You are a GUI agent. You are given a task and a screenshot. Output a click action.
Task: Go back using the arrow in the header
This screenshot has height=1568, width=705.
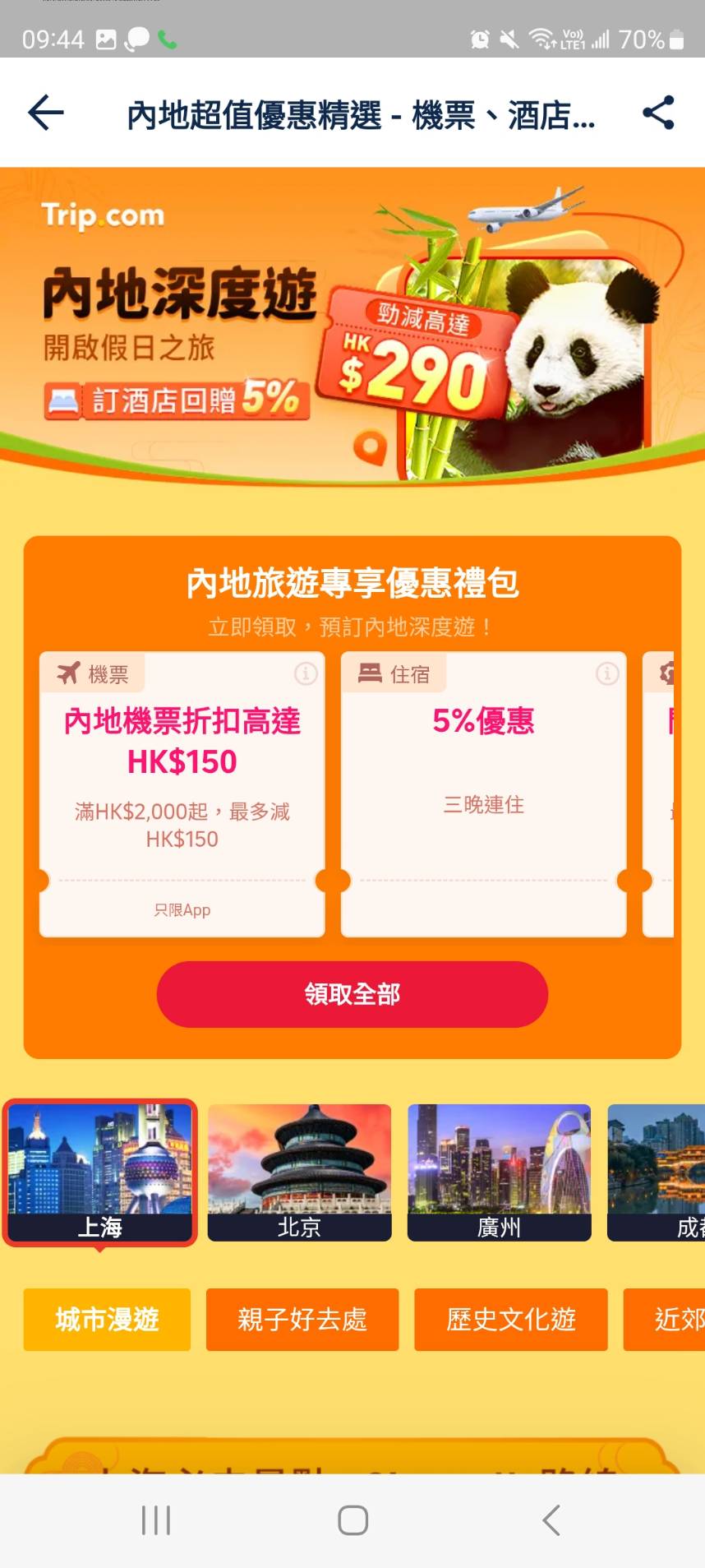46,113
